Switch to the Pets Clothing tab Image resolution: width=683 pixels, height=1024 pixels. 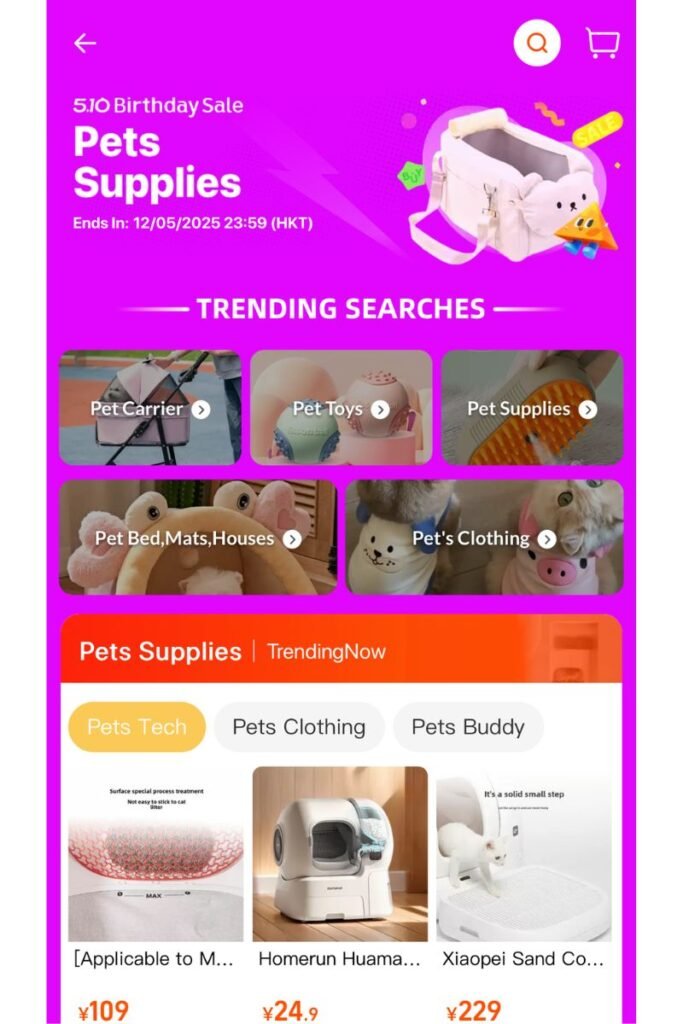coord(299,727)
